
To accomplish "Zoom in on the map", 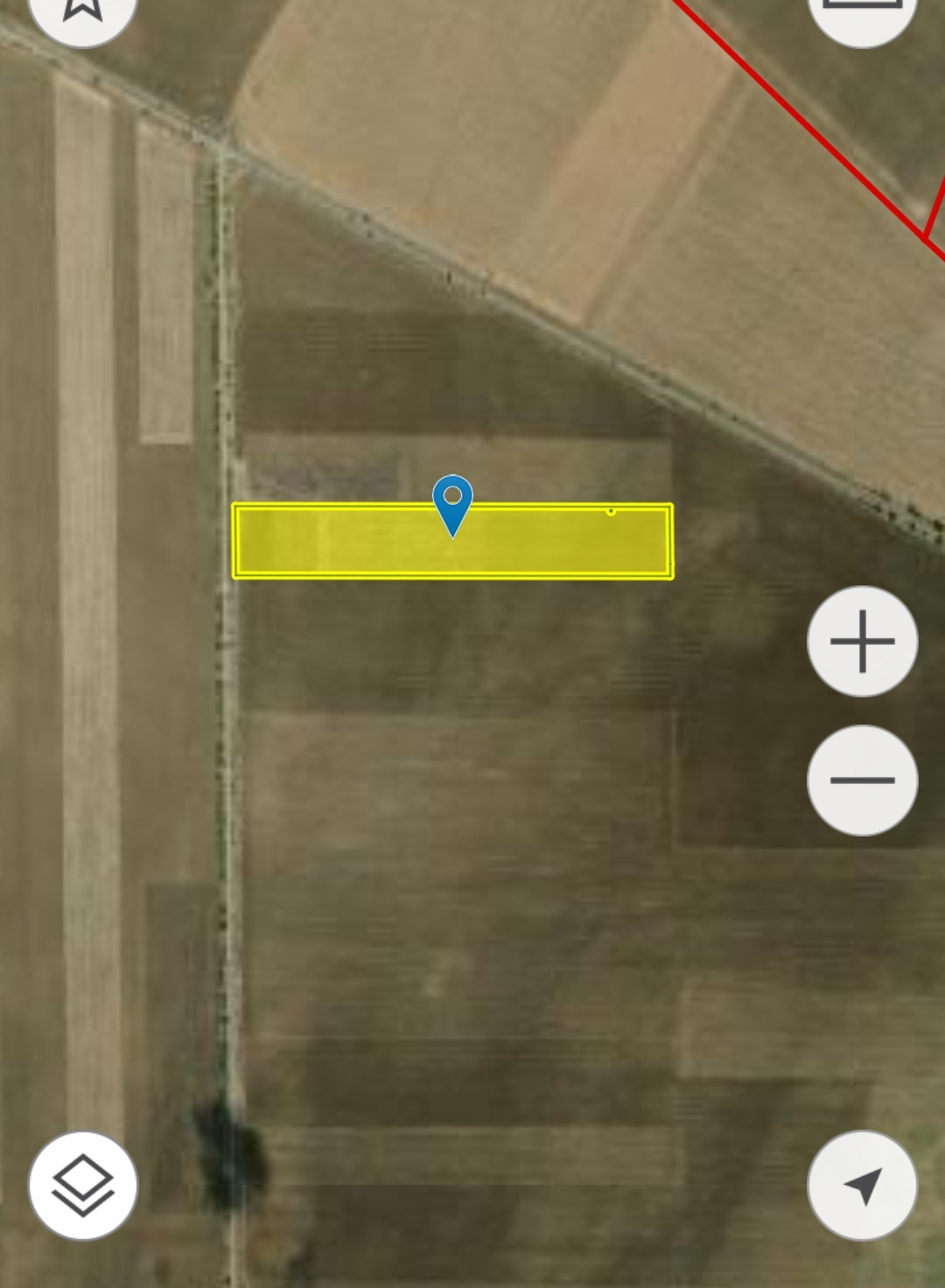I will [x=862, y=641].
